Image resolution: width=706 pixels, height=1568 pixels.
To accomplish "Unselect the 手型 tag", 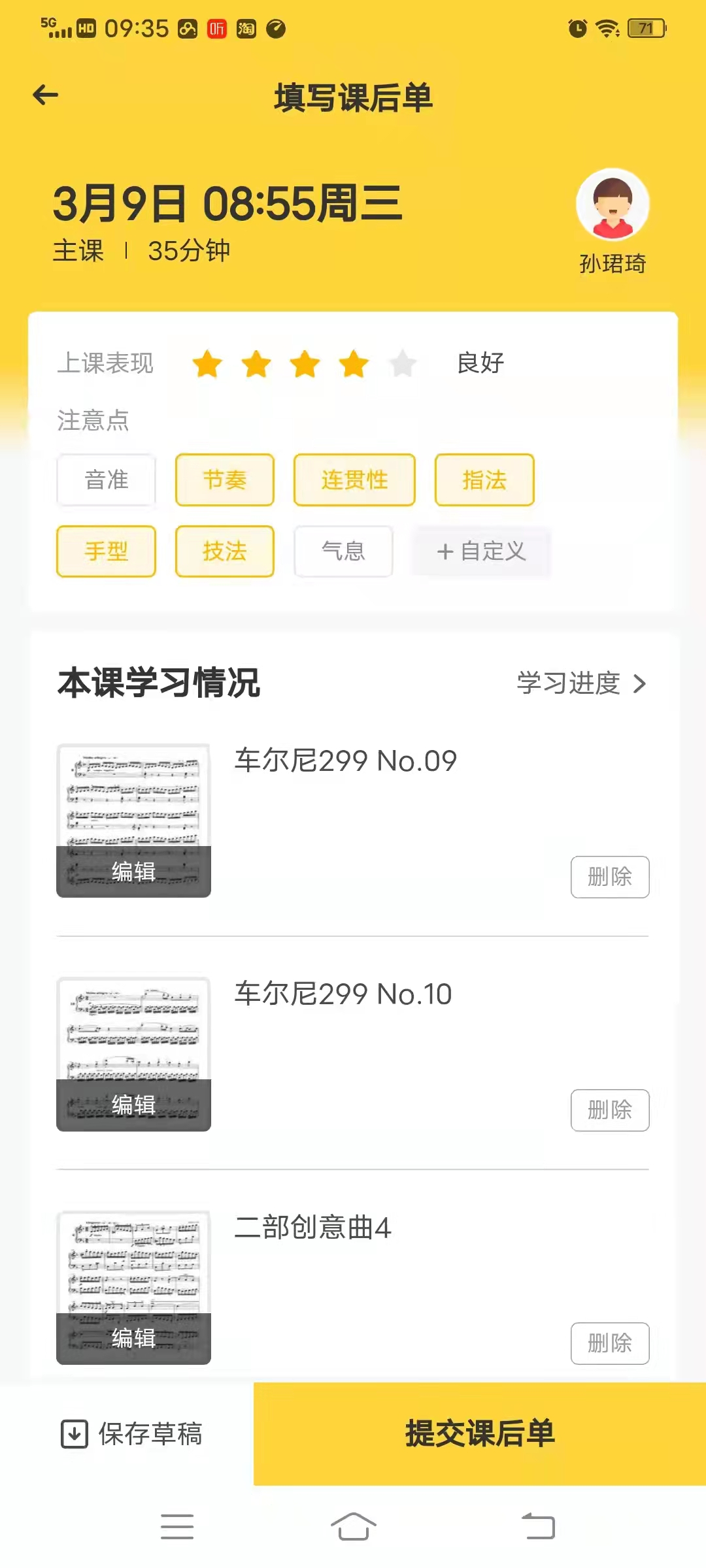I will pyautogui.click(x=107, y=551).
